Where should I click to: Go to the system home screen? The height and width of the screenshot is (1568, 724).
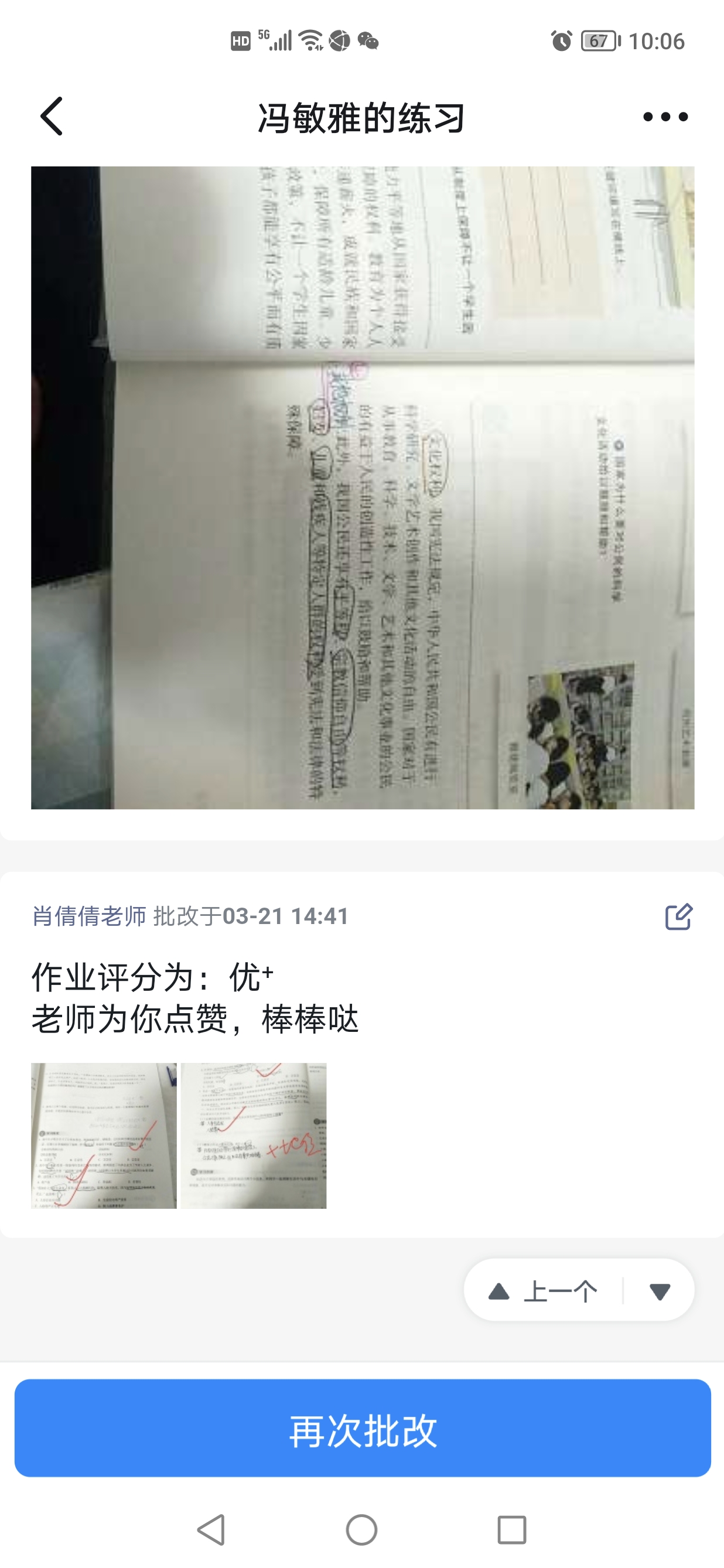(362, 1529)
